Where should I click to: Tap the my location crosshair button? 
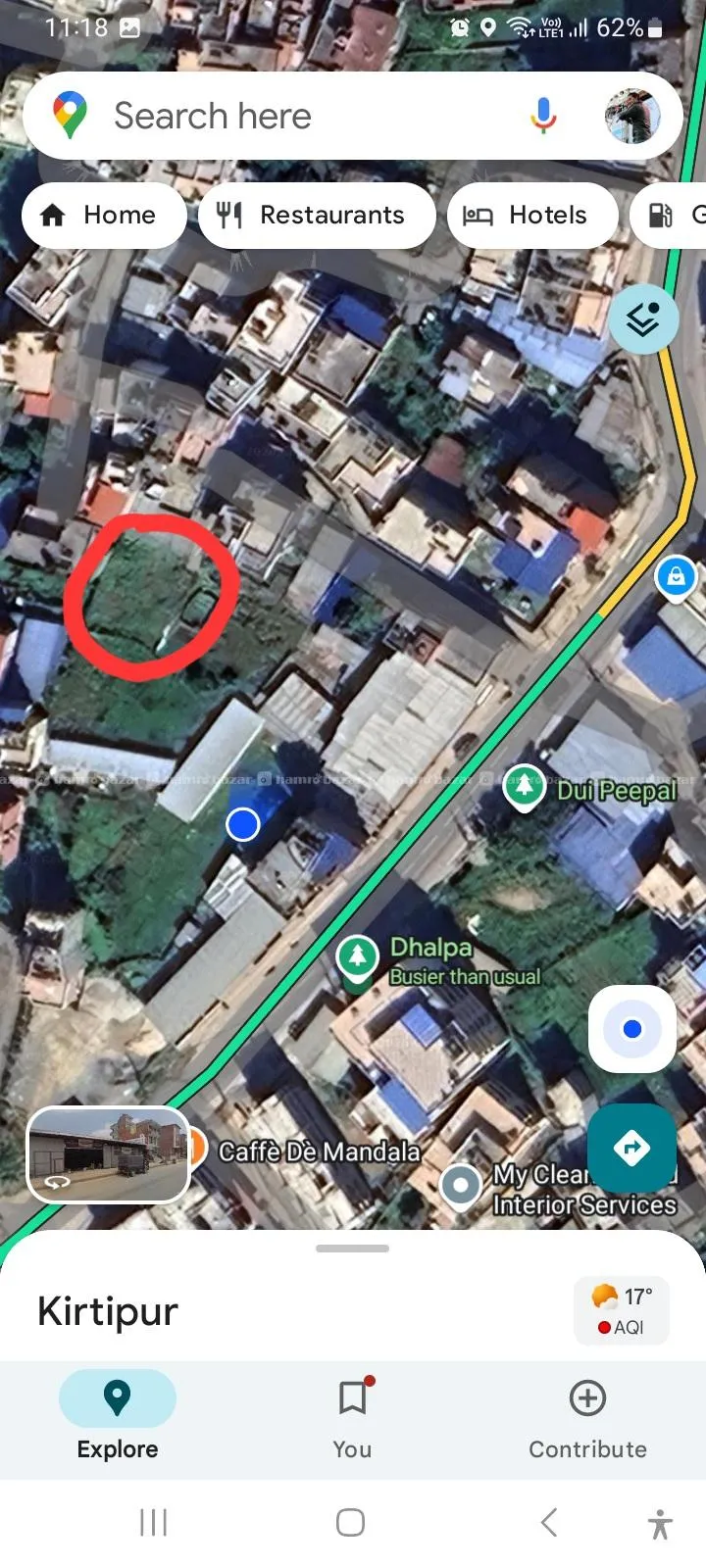coord(631,1028)
